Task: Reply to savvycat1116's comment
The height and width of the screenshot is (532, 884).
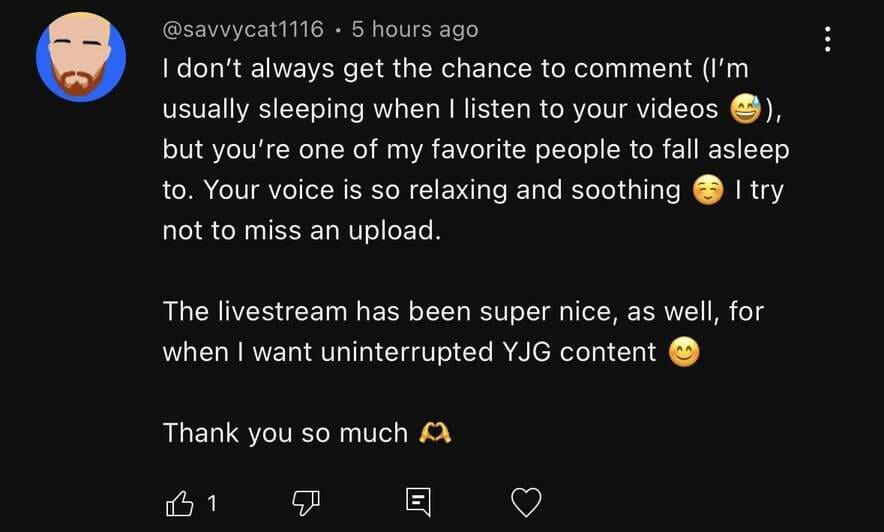Action: pyautogui.click(x=418, y=502)
